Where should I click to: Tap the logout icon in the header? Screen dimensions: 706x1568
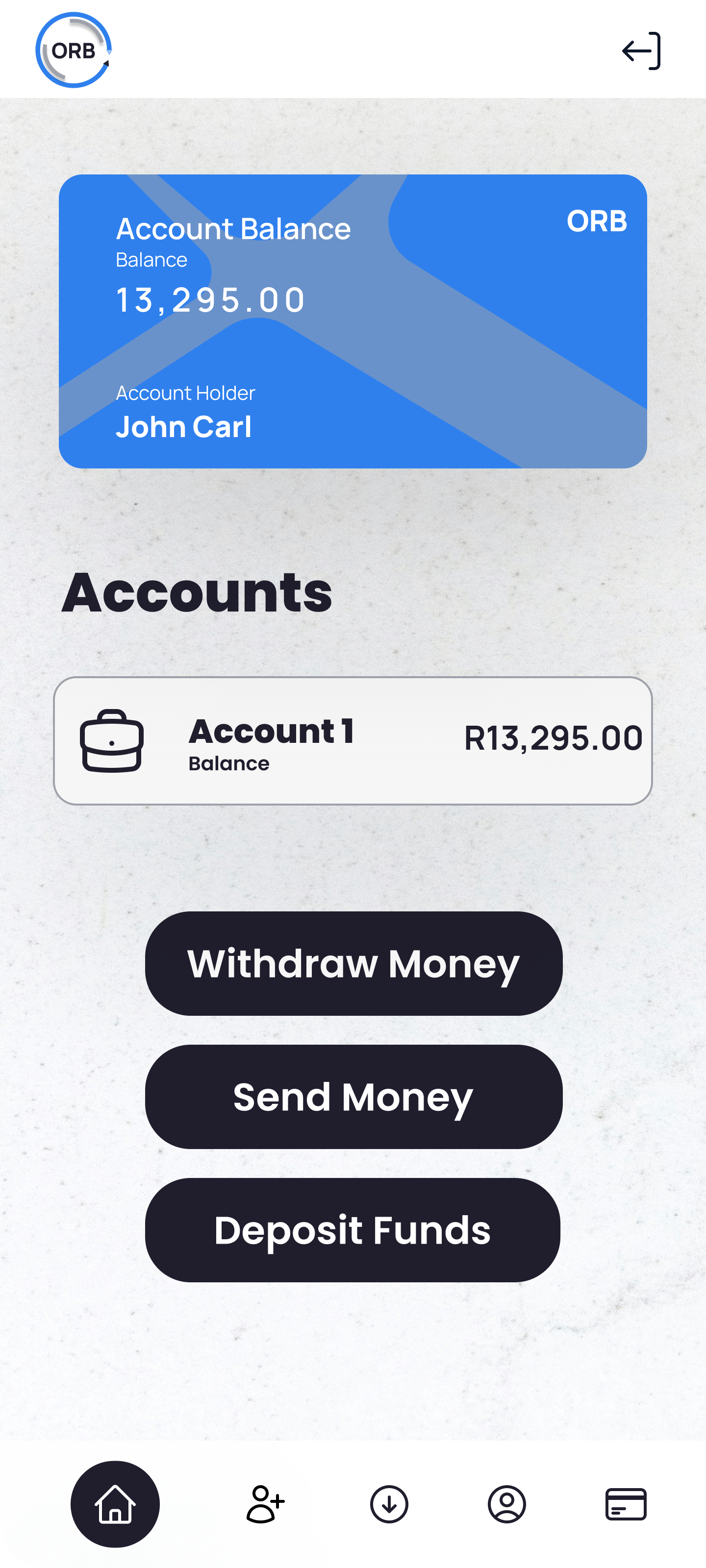pos(641,51)
